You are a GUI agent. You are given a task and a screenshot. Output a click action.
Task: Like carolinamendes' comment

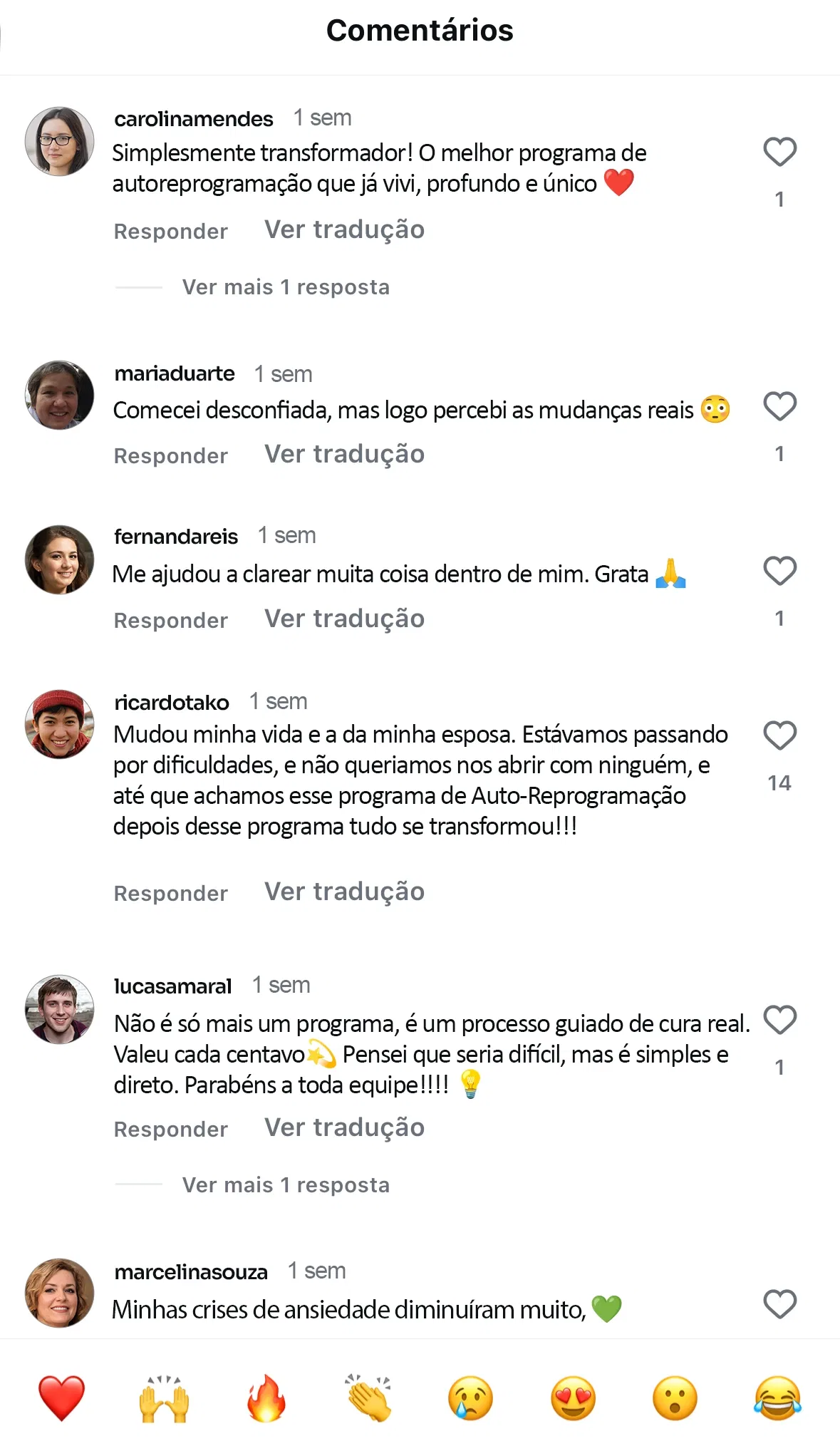click(x=779, y=152)
